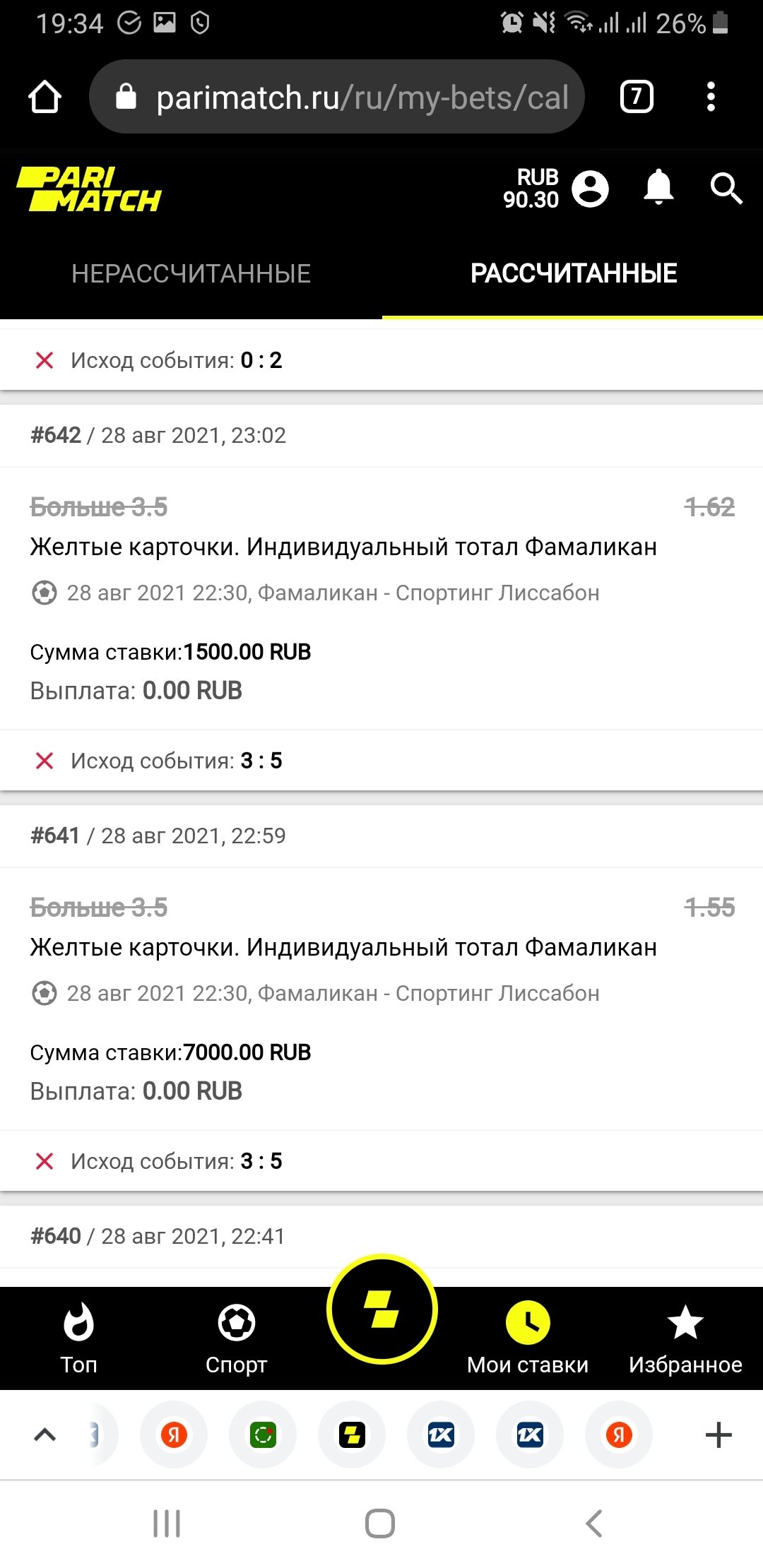This screenshot has height=1568, width=763.
Task: Collapse the browser tab strip with the chevron
Action: [45, 1435]
